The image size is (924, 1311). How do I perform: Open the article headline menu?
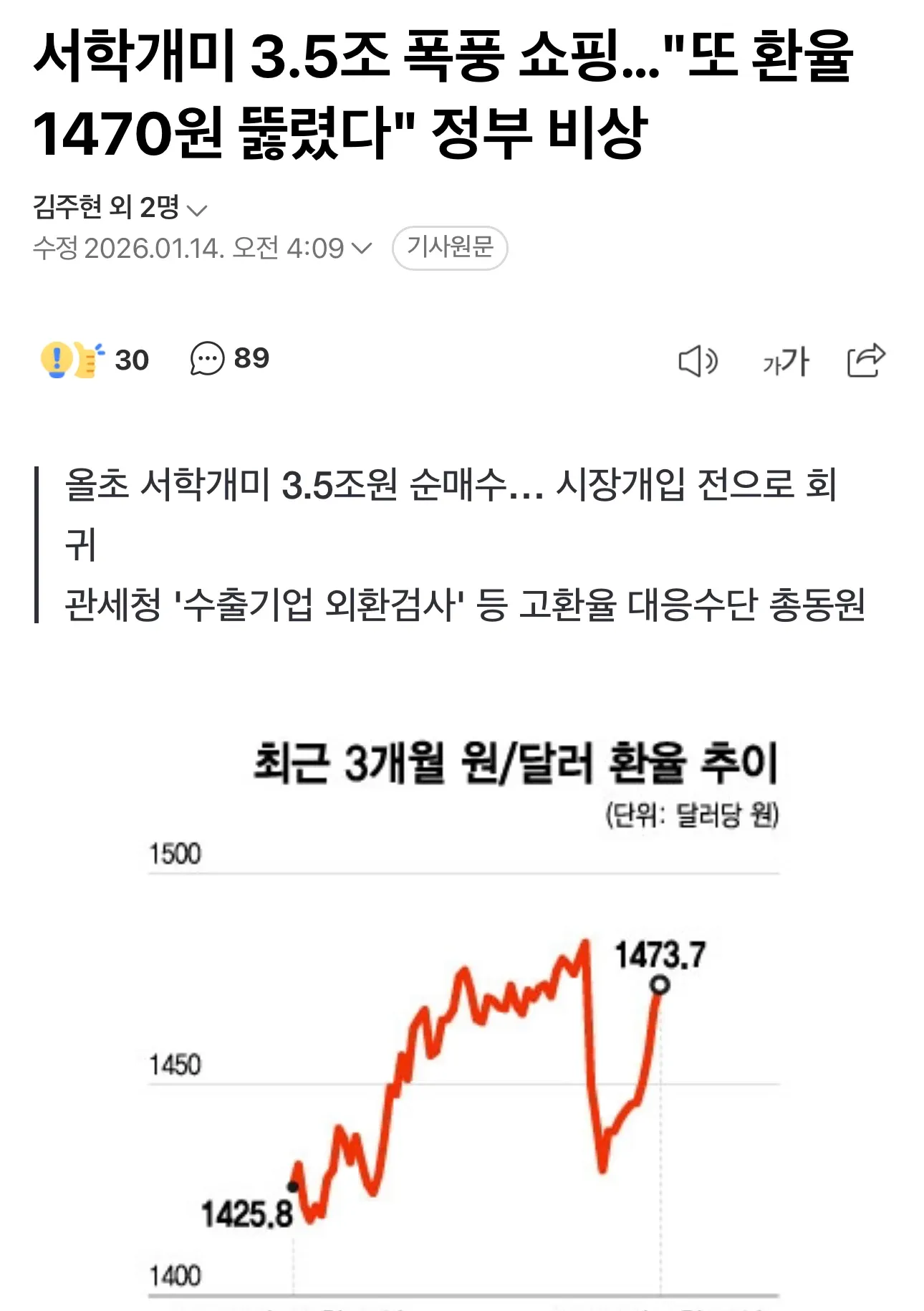430,93
